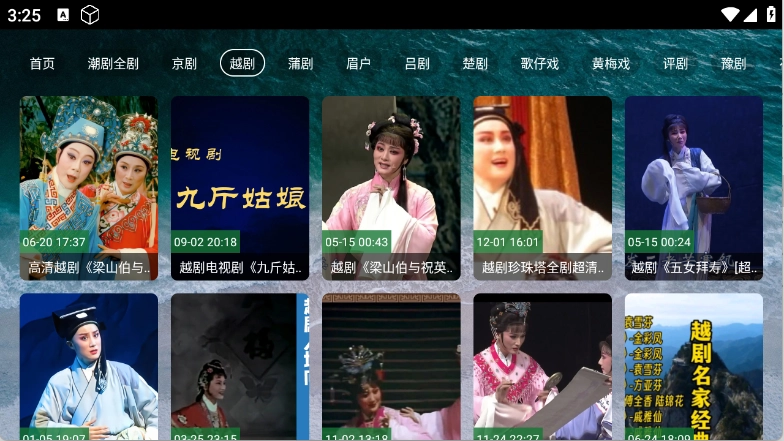Open 越剧珍珠塔全剧超清 video

pos(542,187)
